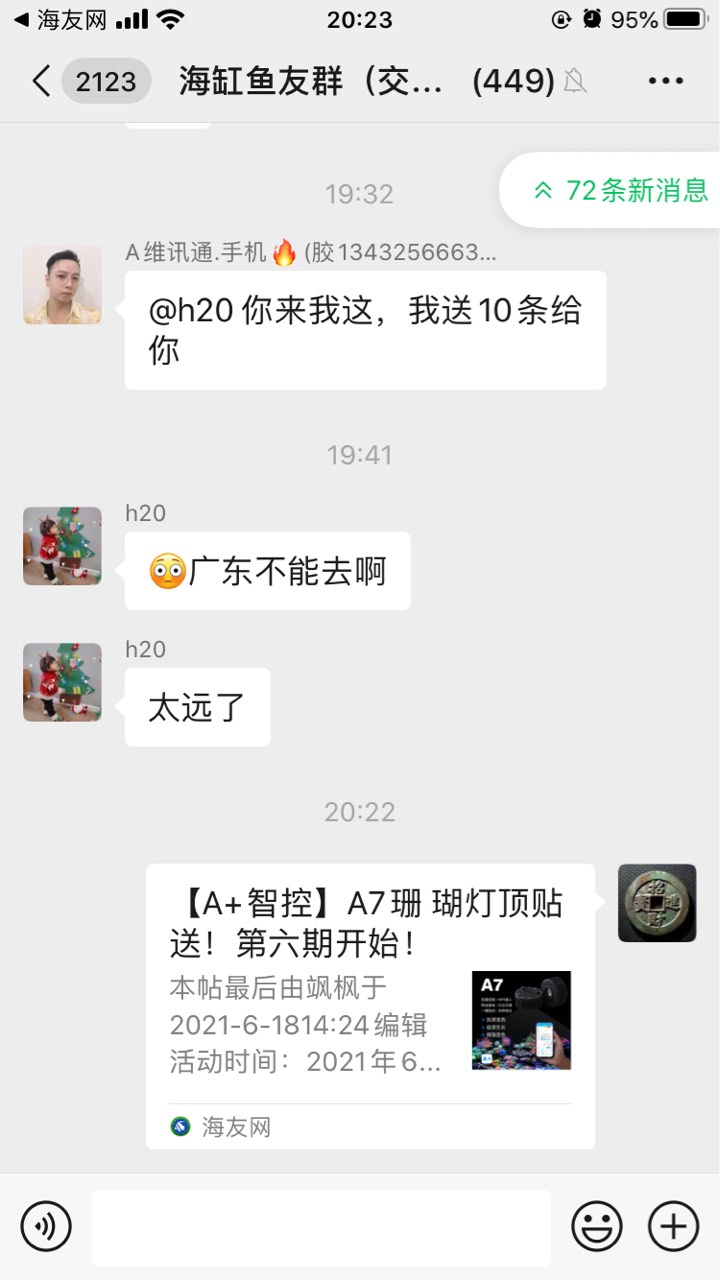
Task: Open my own coin avatar profile
Action: pos(657,903)
